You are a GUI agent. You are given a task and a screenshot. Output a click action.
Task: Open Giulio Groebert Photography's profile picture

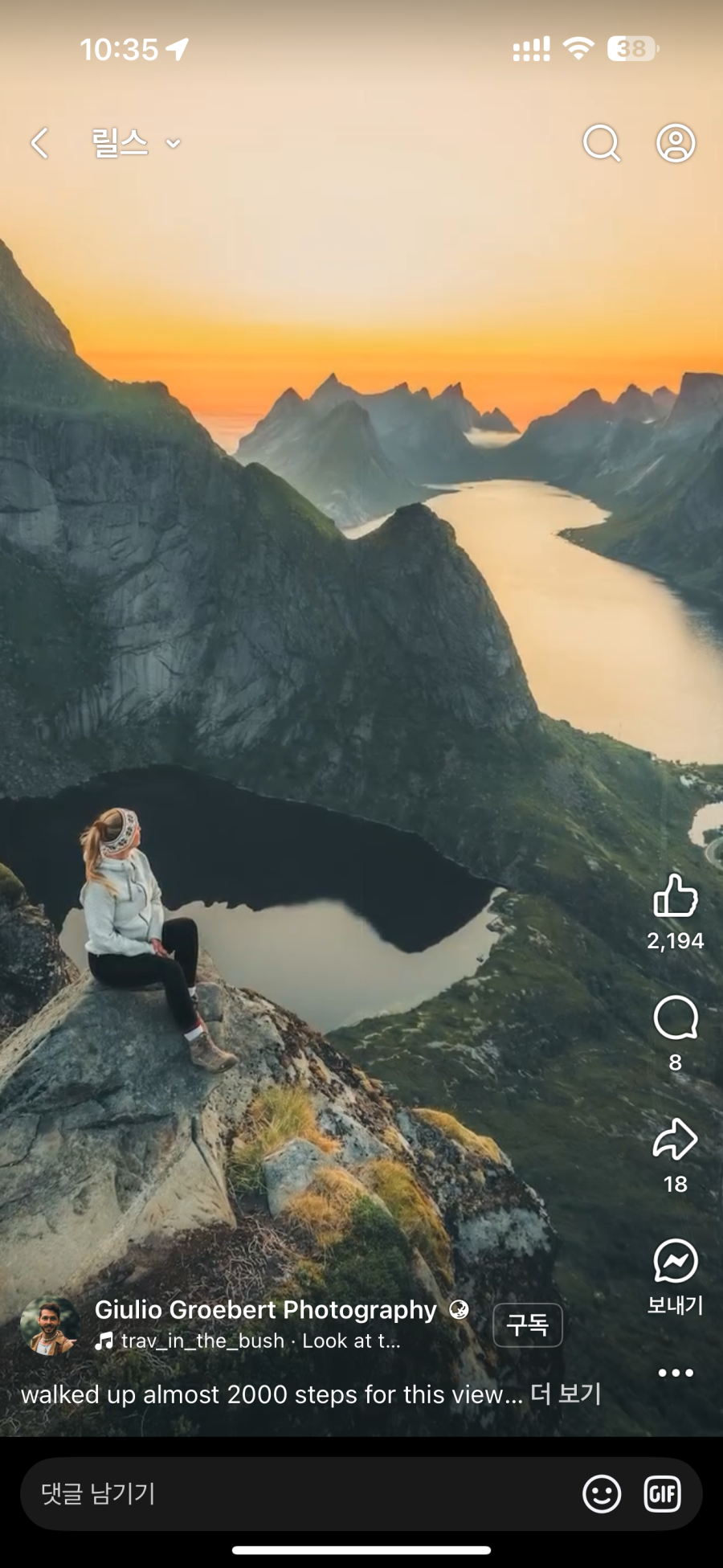pyautogui.click(x=50, y=1327)
